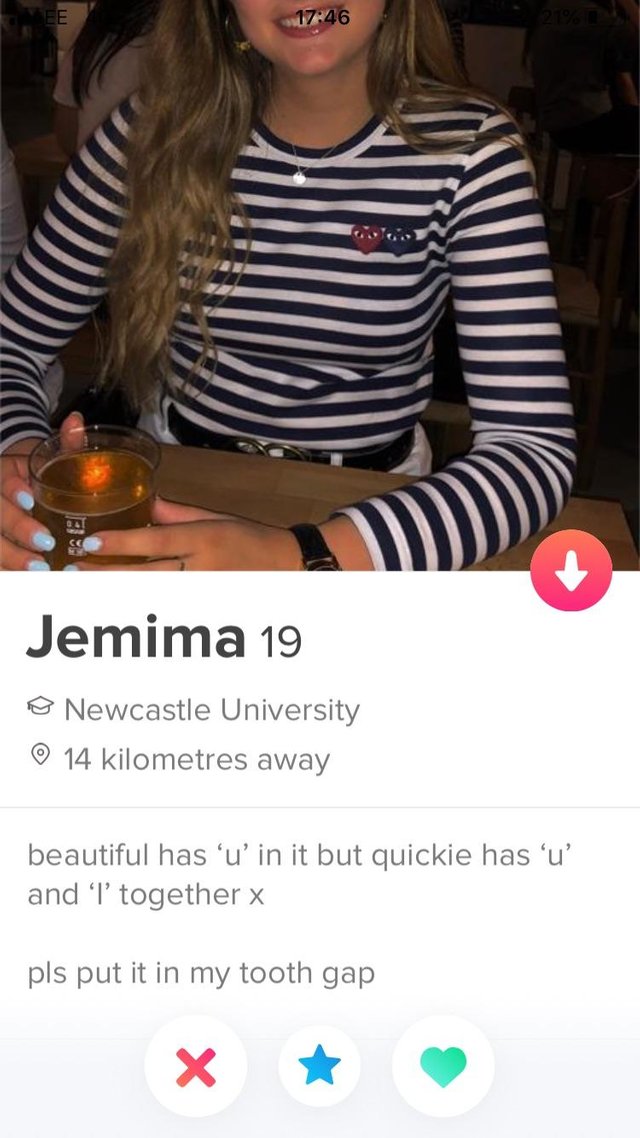Viewport: 640px width, 1138px height.
Task: Tap Jemima's profile photo to view next
Action: [320, 285]
